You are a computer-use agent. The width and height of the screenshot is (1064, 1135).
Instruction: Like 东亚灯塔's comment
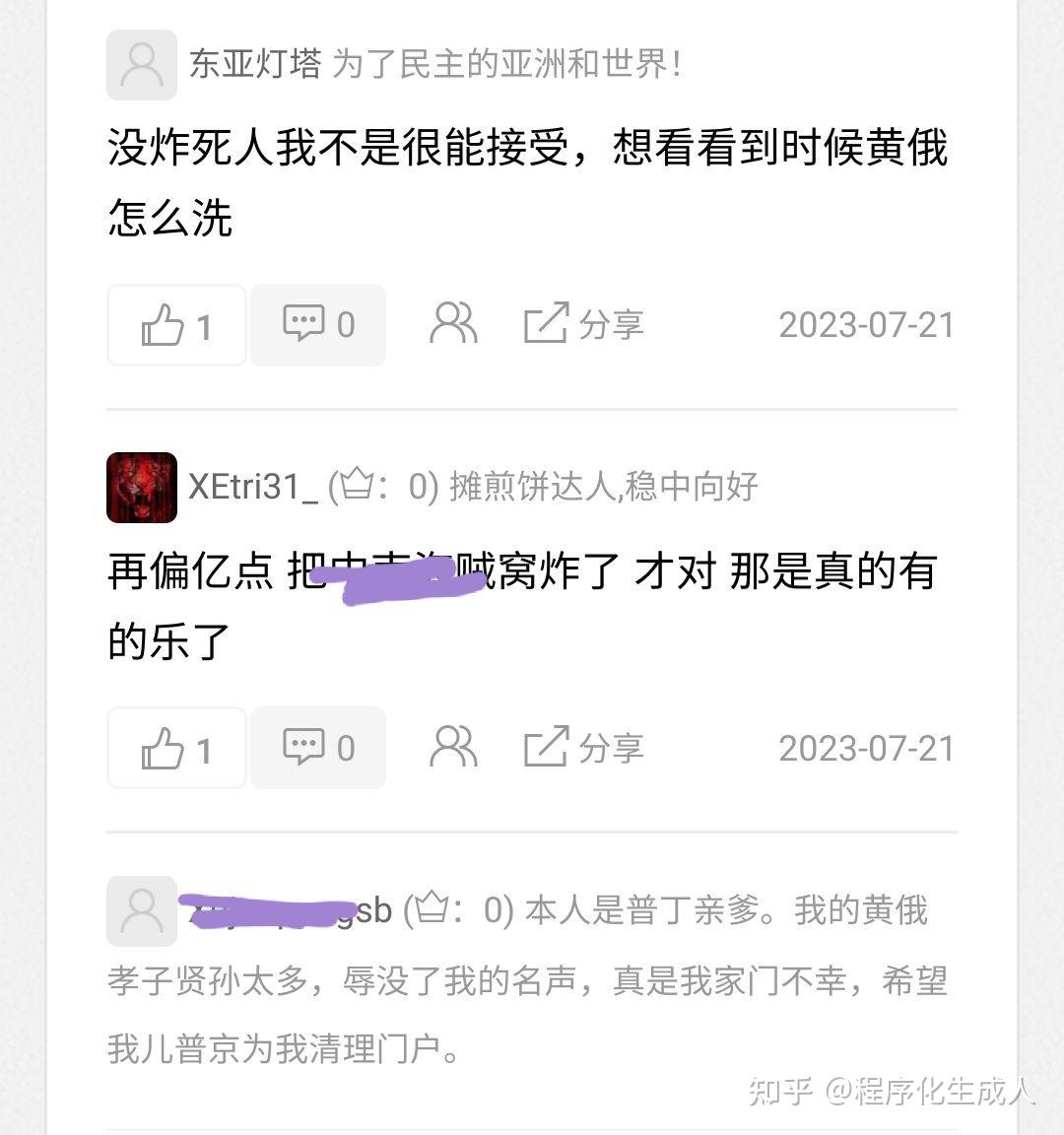[x=176, y=325]
